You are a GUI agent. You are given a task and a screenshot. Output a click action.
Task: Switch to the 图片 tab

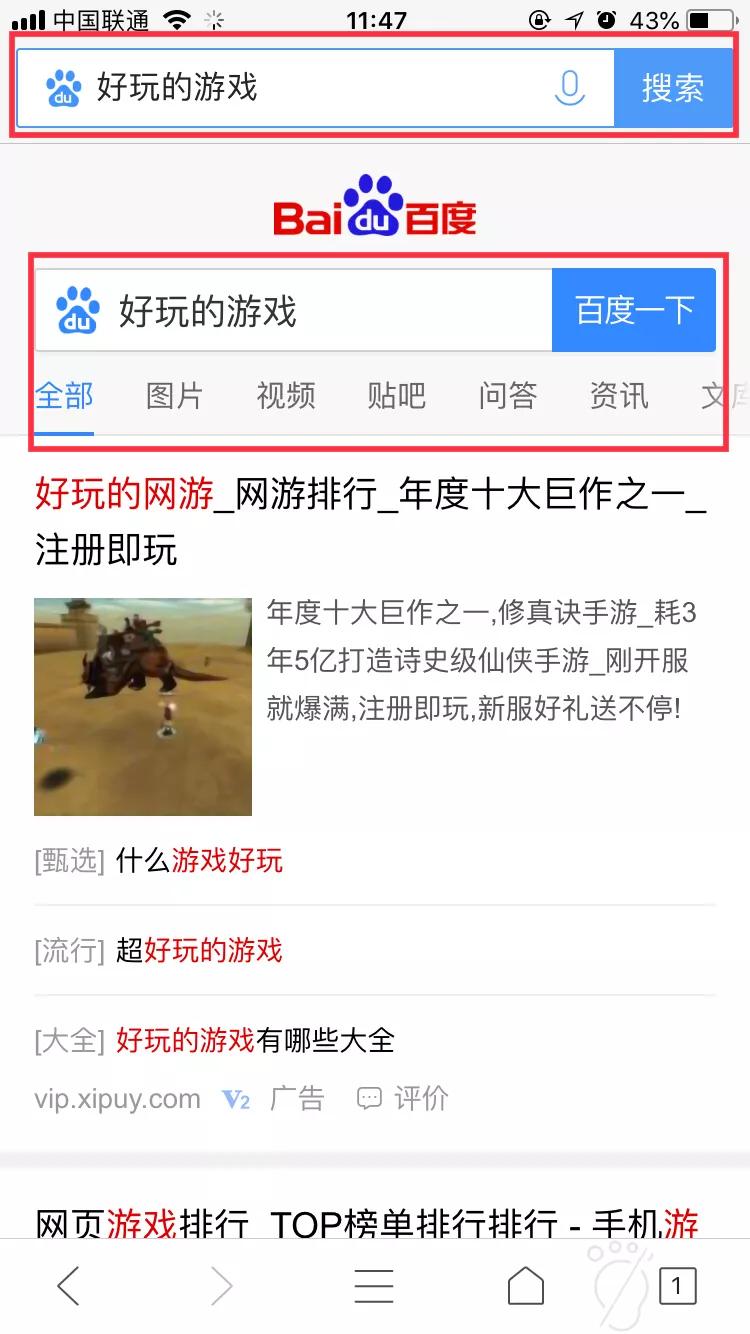click(x=174, y=396)
